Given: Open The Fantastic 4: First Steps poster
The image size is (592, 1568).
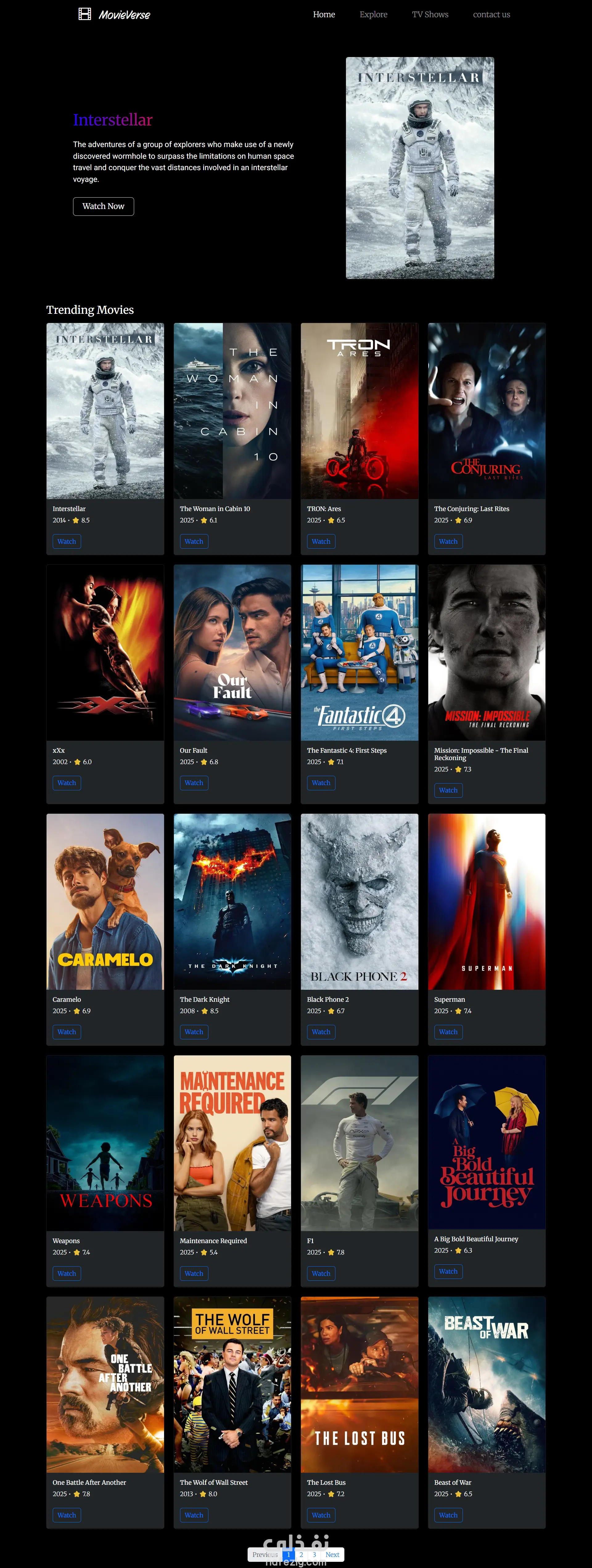Looking at the screenshot, I should point(359,652).
